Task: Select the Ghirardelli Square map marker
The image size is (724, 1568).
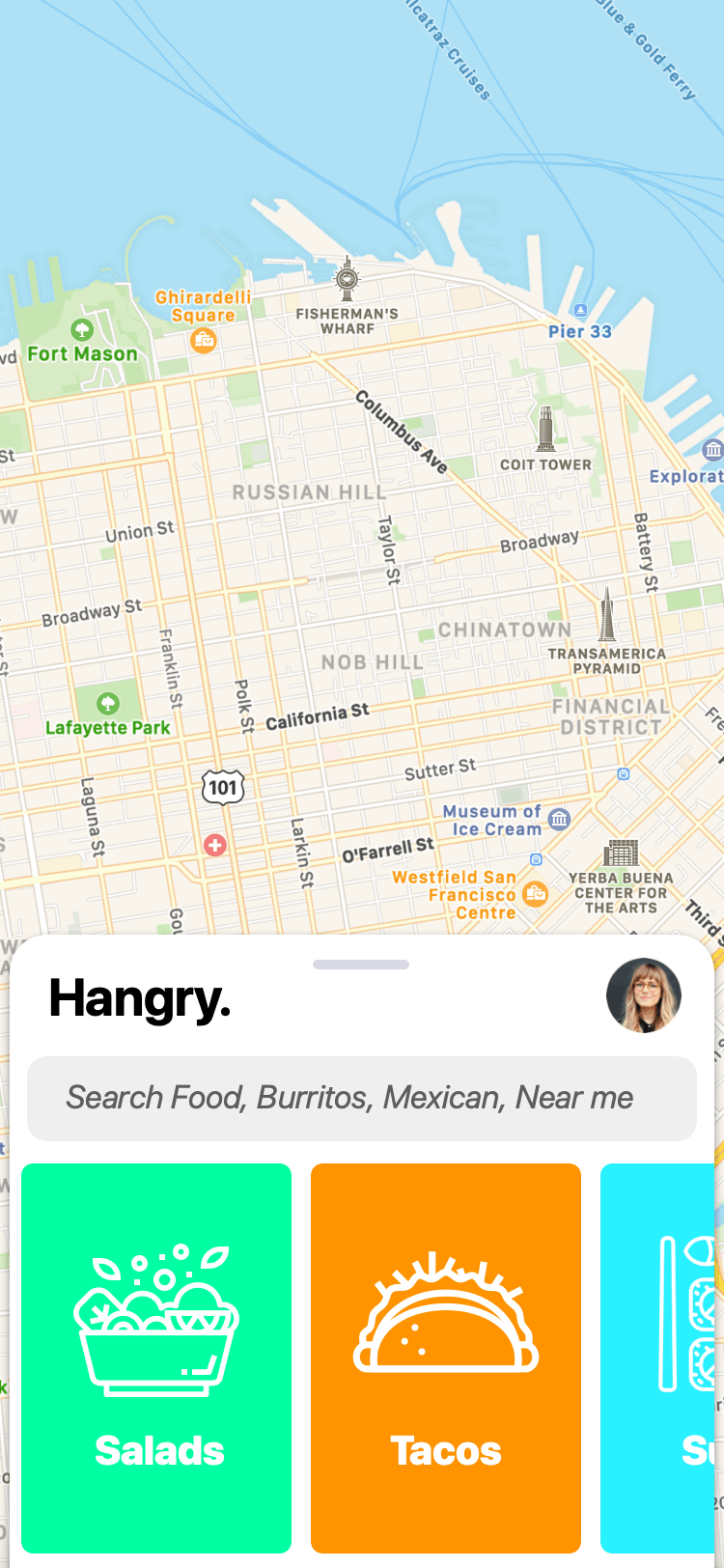Action: click(204, 340)
